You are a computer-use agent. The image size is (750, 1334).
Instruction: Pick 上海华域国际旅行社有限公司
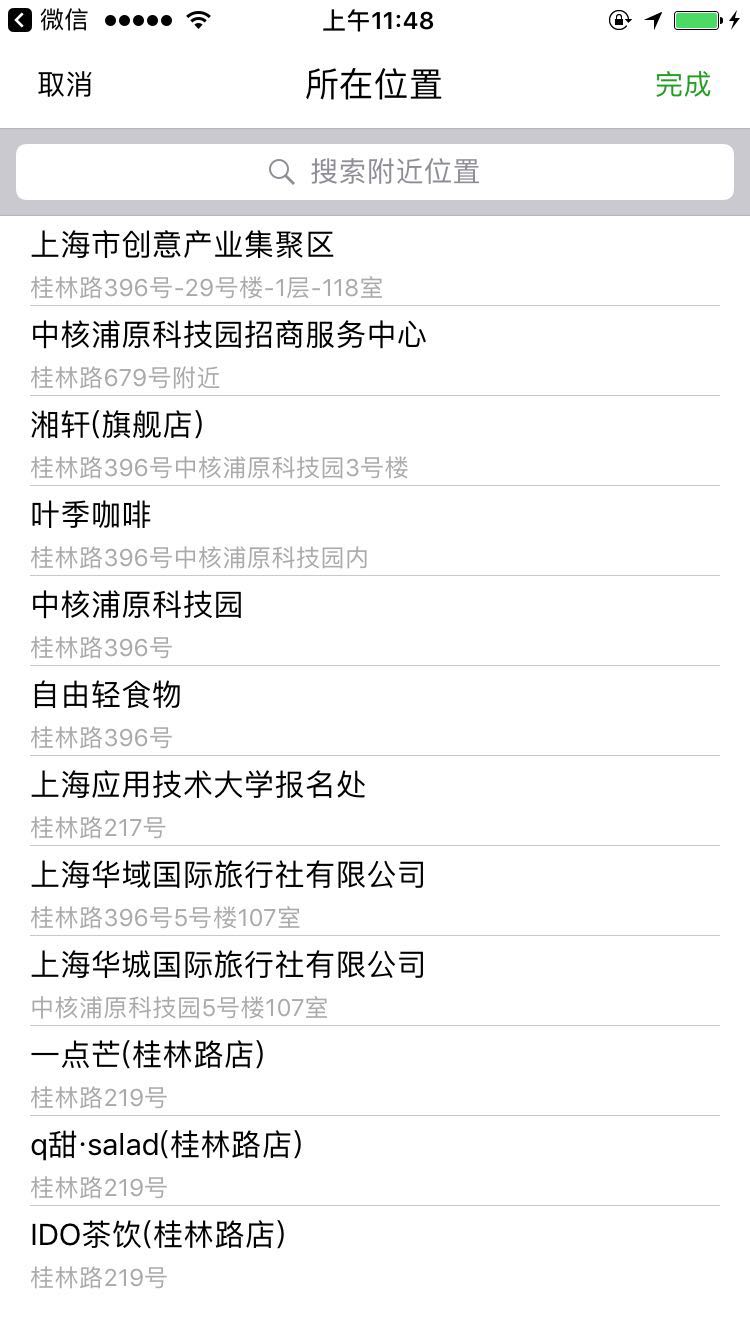[375, 891]
